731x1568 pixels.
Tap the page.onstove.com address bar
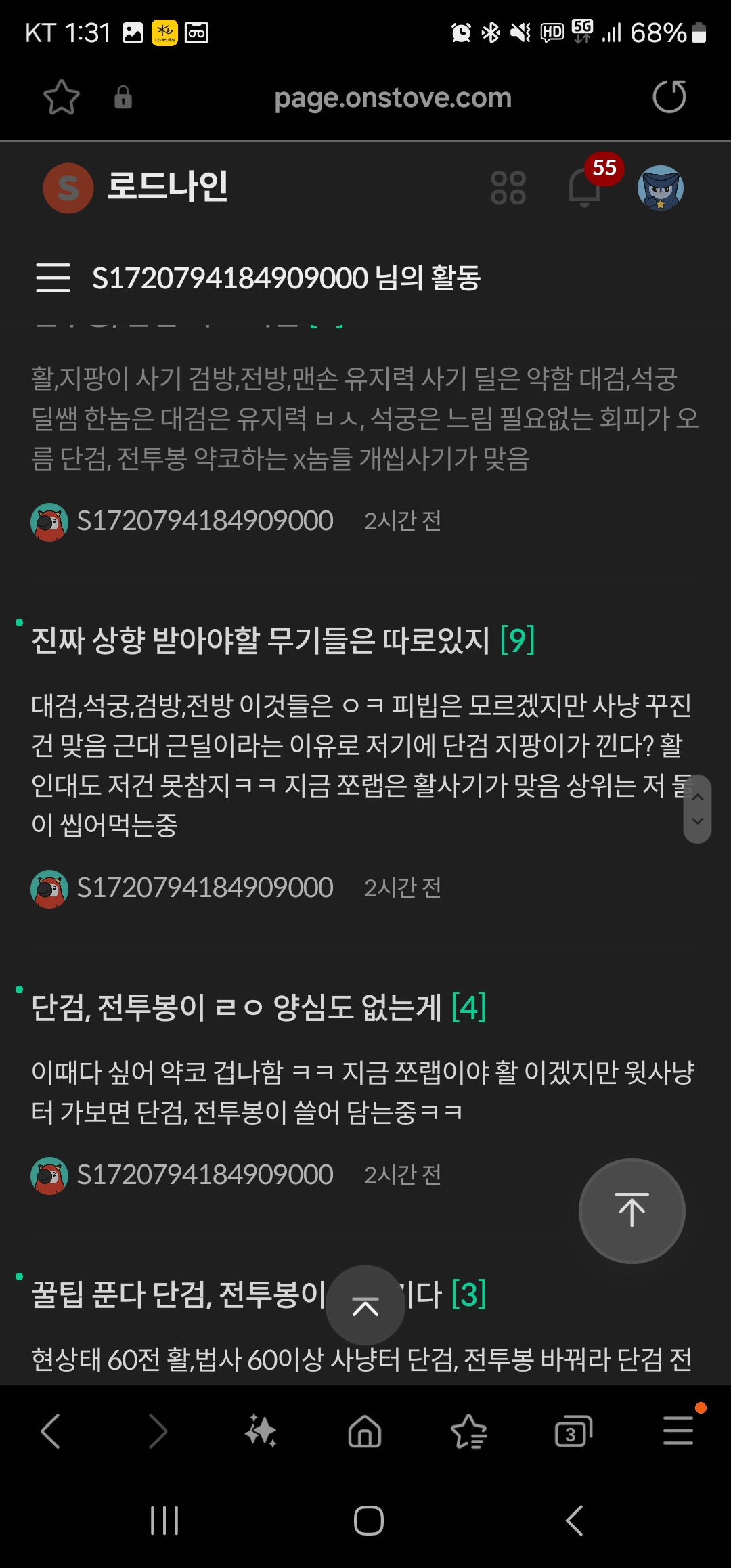pos(393,98)
